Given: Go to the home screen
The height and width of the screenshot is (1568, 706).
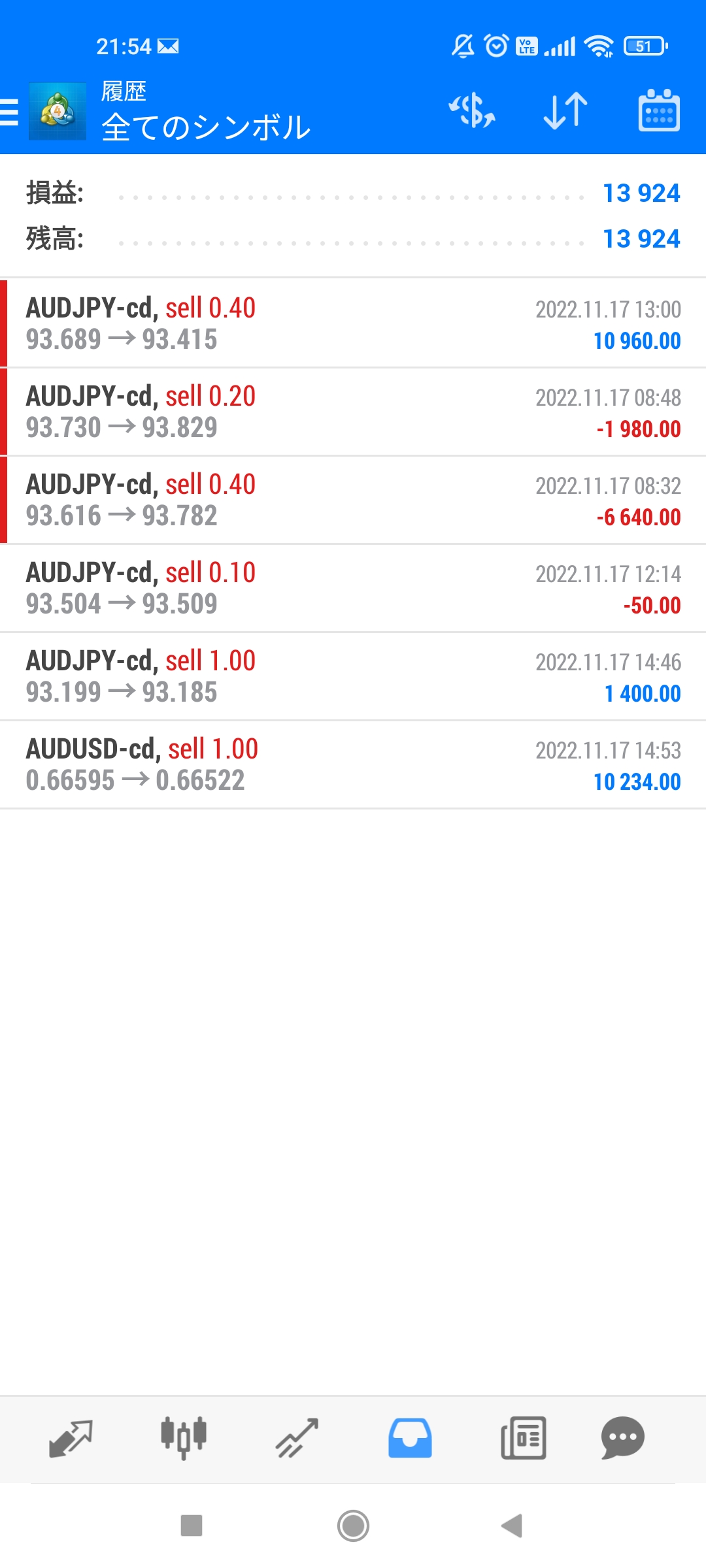Looking at the screenshot, I should point(353,1526).
